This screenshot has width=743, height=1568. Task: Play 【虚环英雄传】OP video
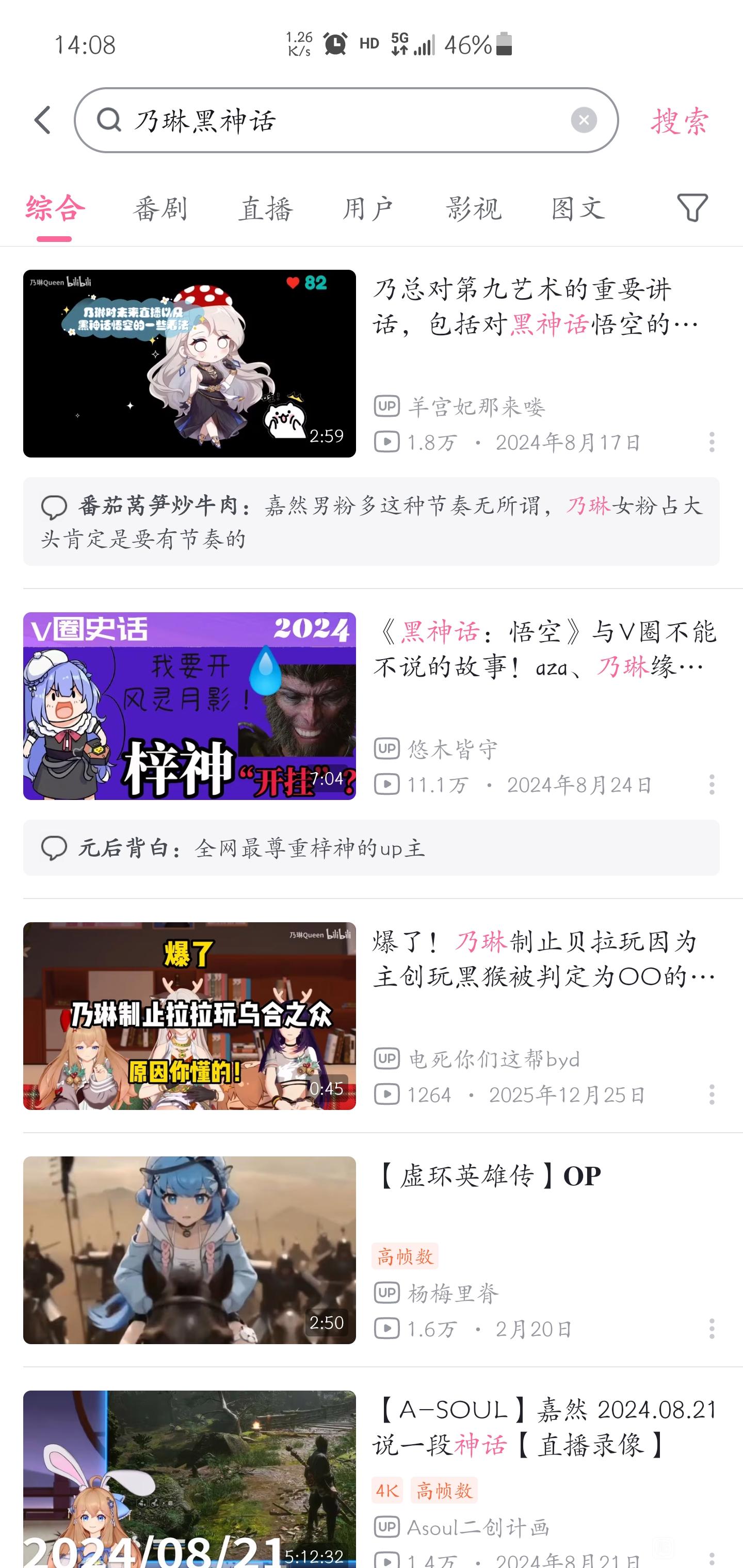pos(189,1250)
